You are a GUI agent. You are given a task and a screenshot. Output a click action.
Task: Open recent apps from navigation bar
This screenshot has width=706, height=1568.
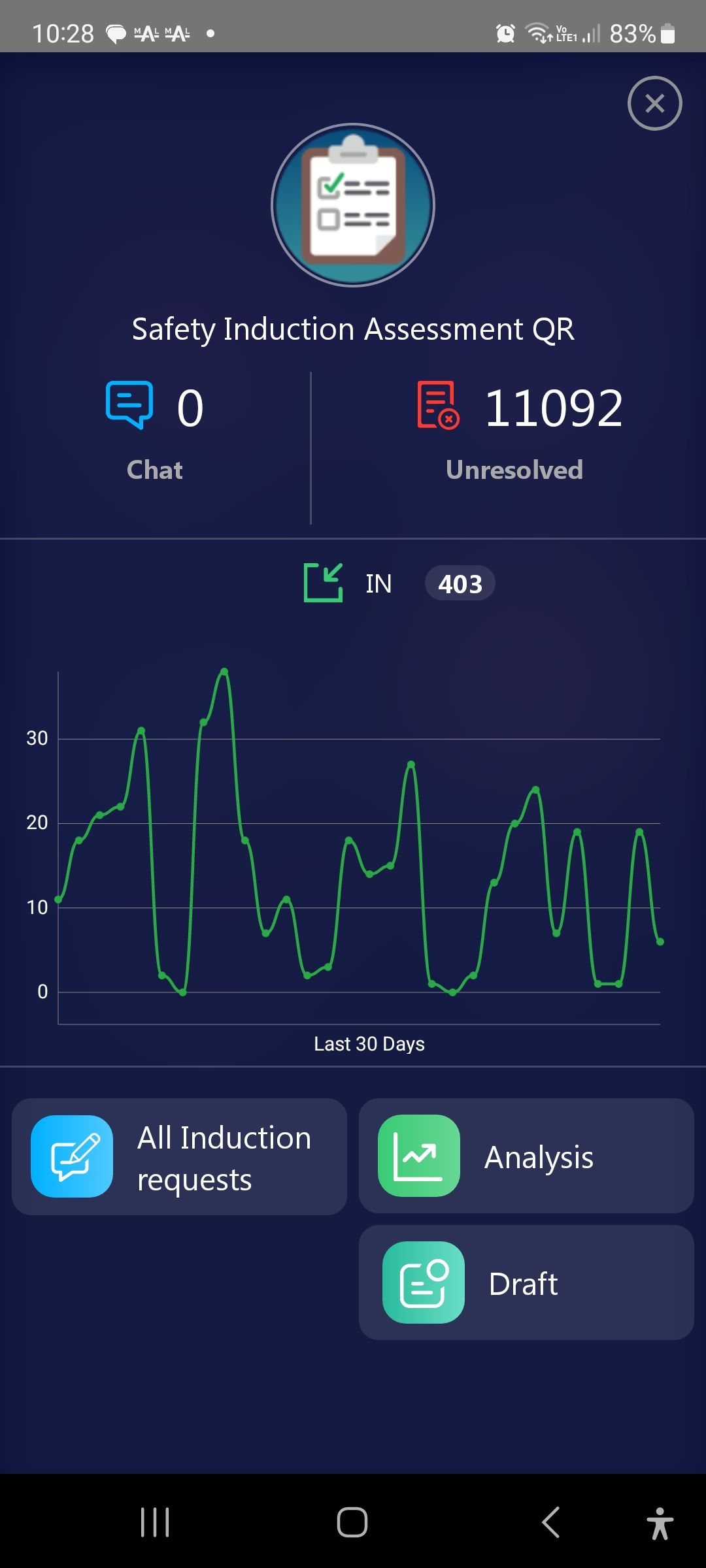tap(155, 1523)
